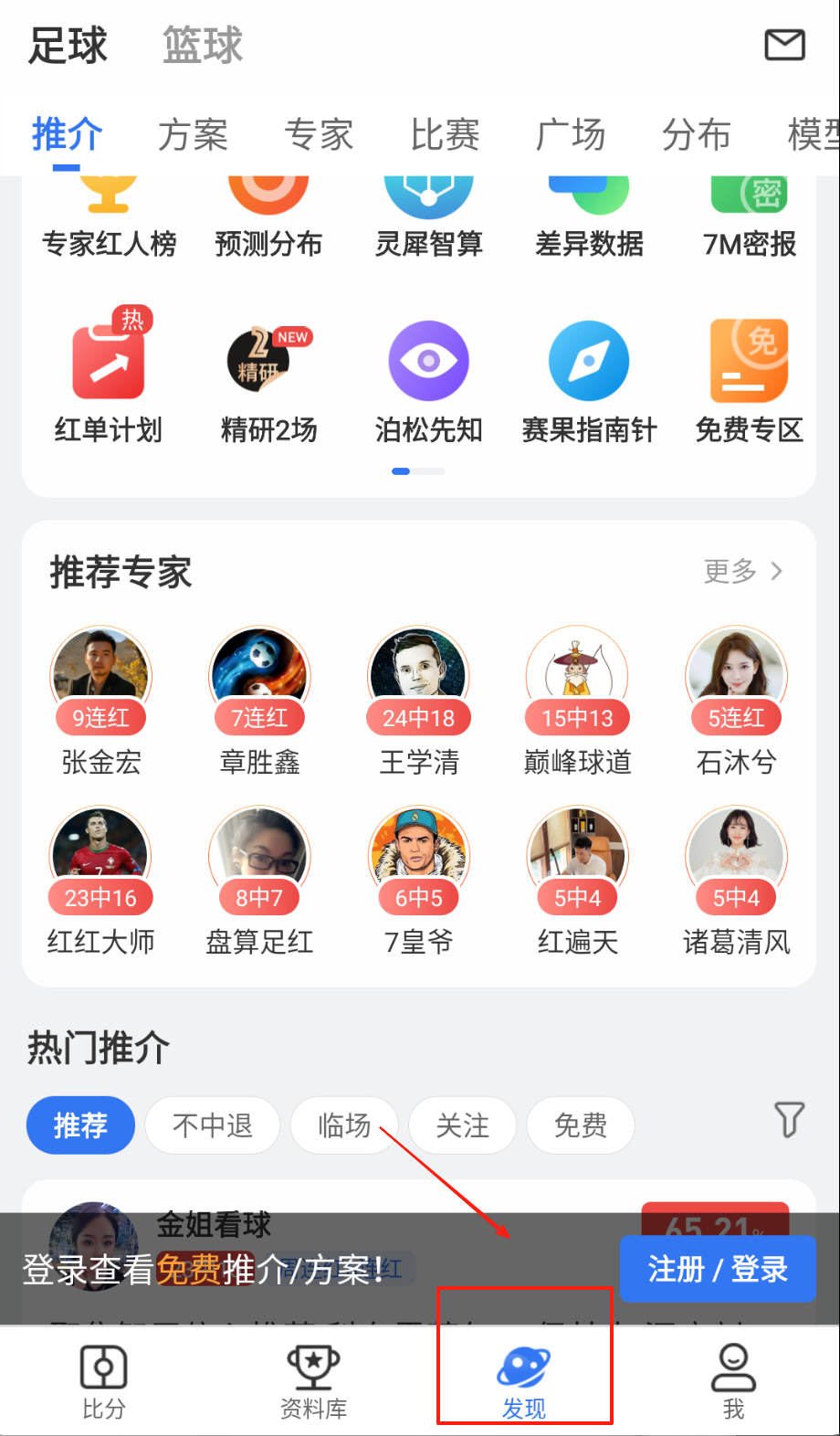View more recommended experts via 更多
The width and height of the screenshot is (840, 1436).
(x=742, y=572)
